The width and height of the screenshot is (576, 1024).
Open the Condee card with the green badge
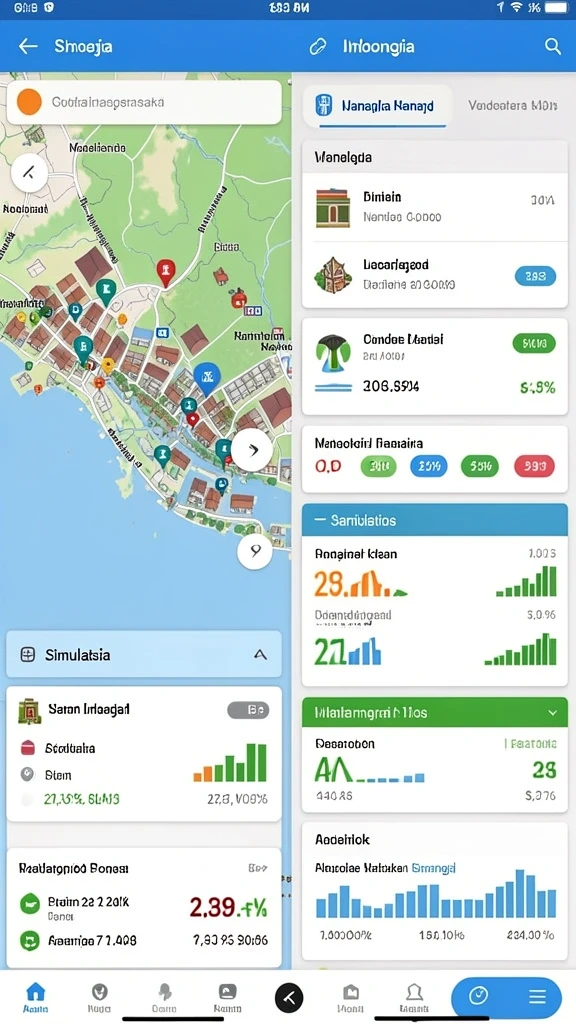(435, 366)
